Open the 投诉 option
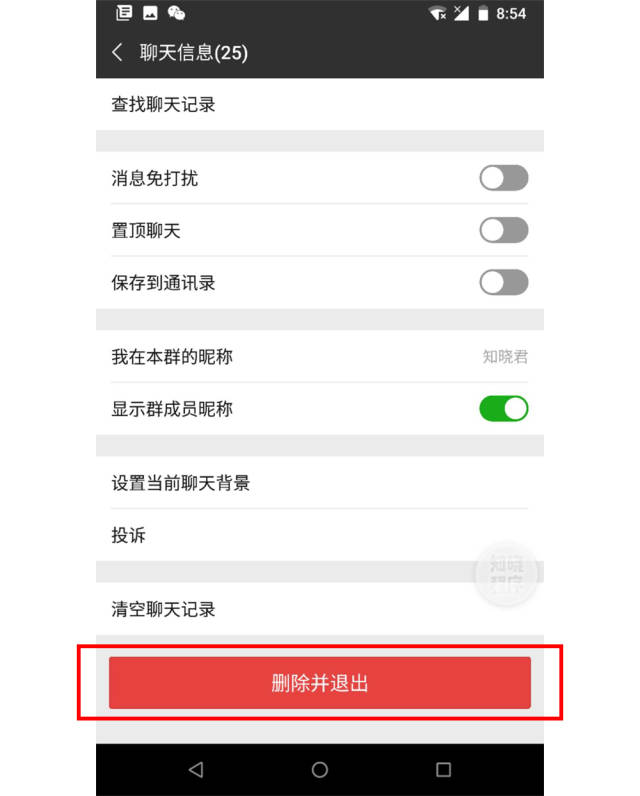The height and width of the screenshot is (796, 640). point(320,535)
